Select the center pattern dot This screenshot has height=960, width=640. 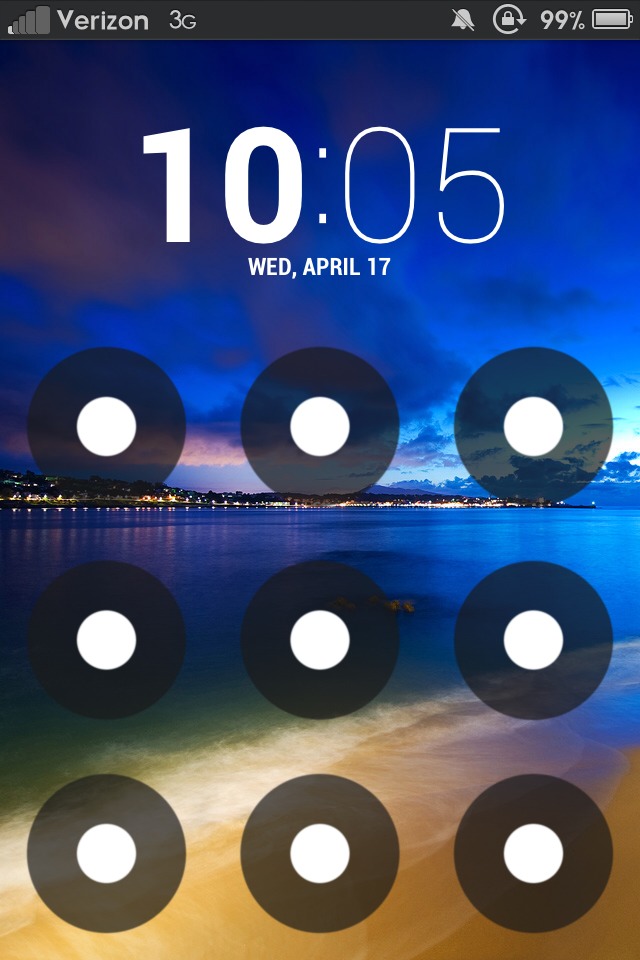tap(320, 640)
